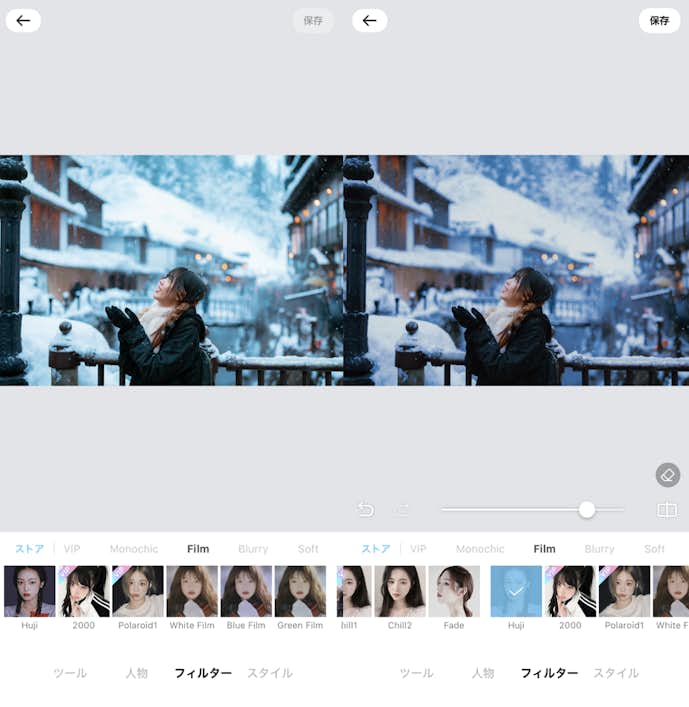Screen dimensions: 689x707
Task: Tap the before/after compare icon
Action: (x=667, y=510)
